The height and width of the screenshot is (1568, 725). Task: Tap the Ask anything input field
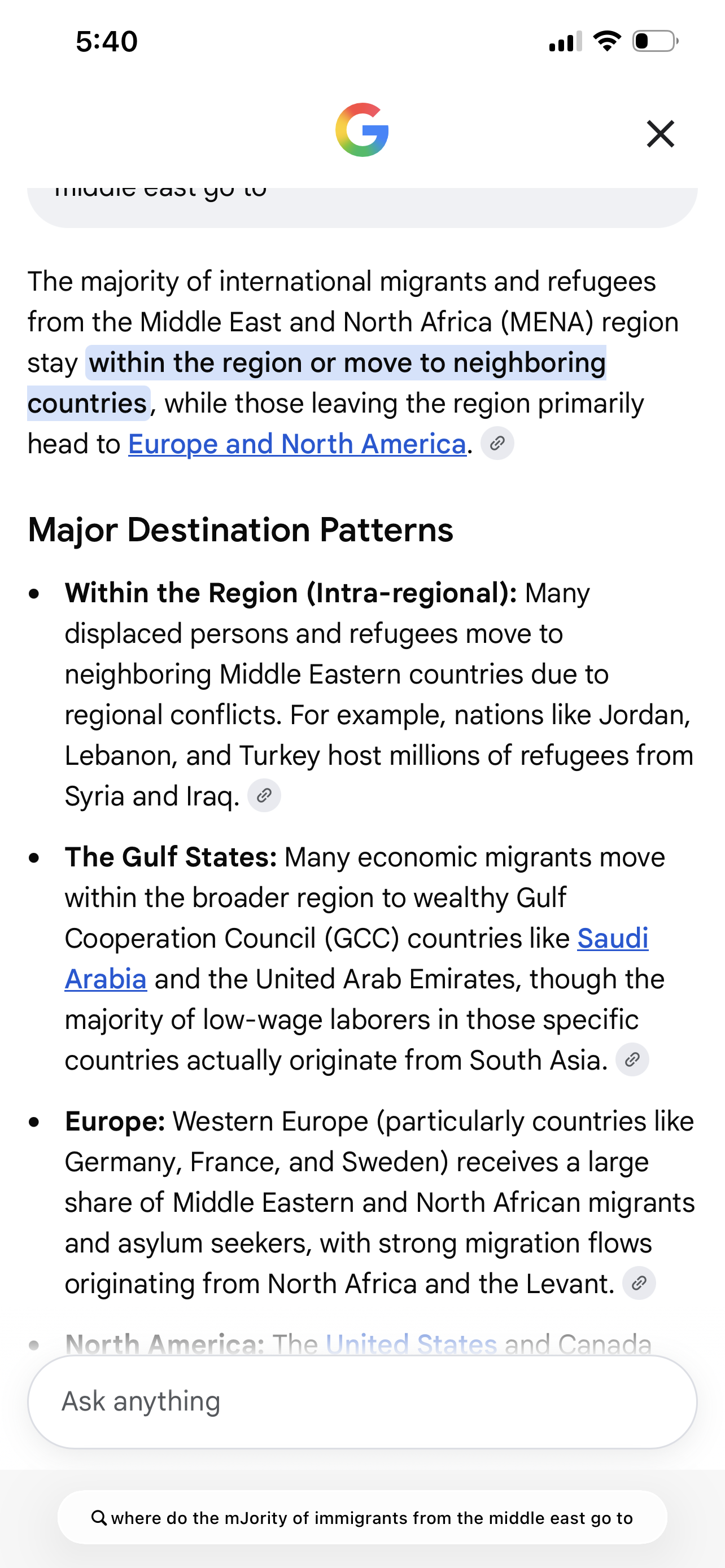[362, 1401]
